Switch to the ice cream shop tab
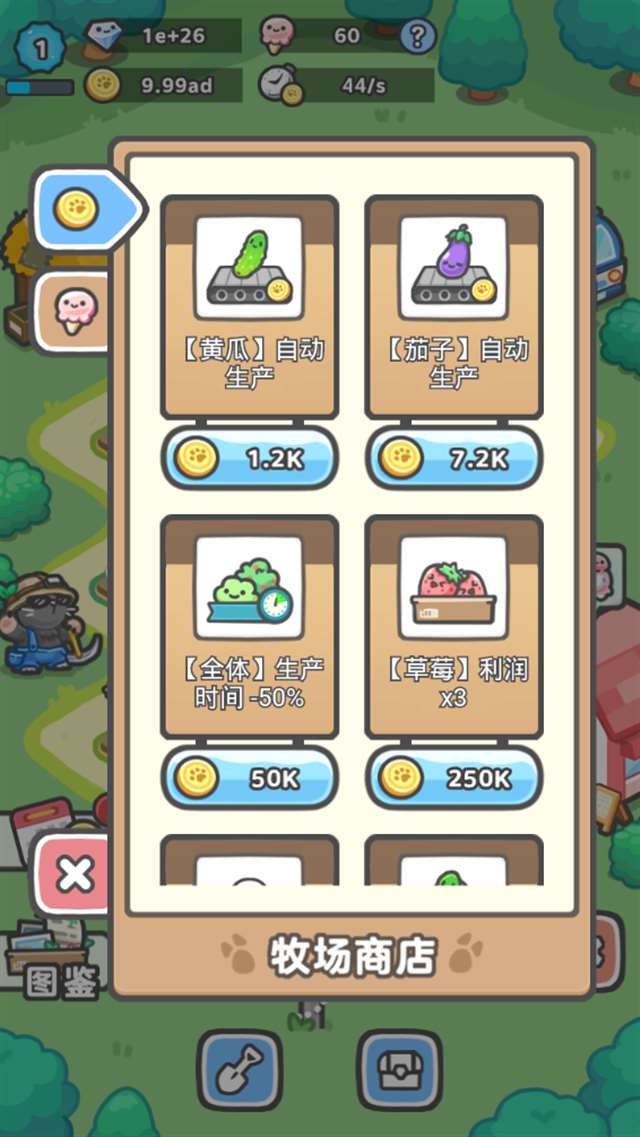The width and height of the screenshot is (640, 1137). pos(75,309)
